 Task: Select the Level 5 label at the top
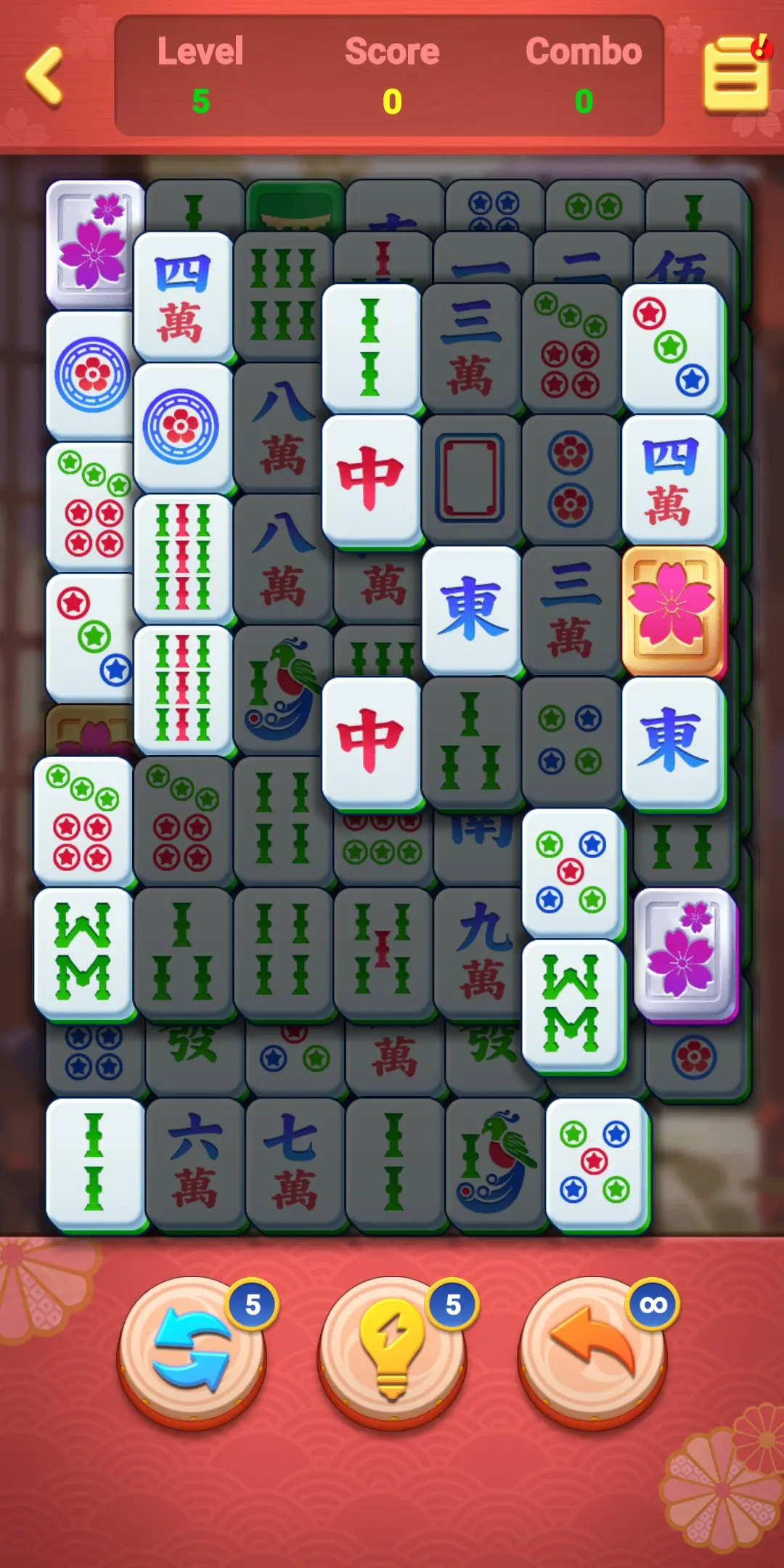201,73
